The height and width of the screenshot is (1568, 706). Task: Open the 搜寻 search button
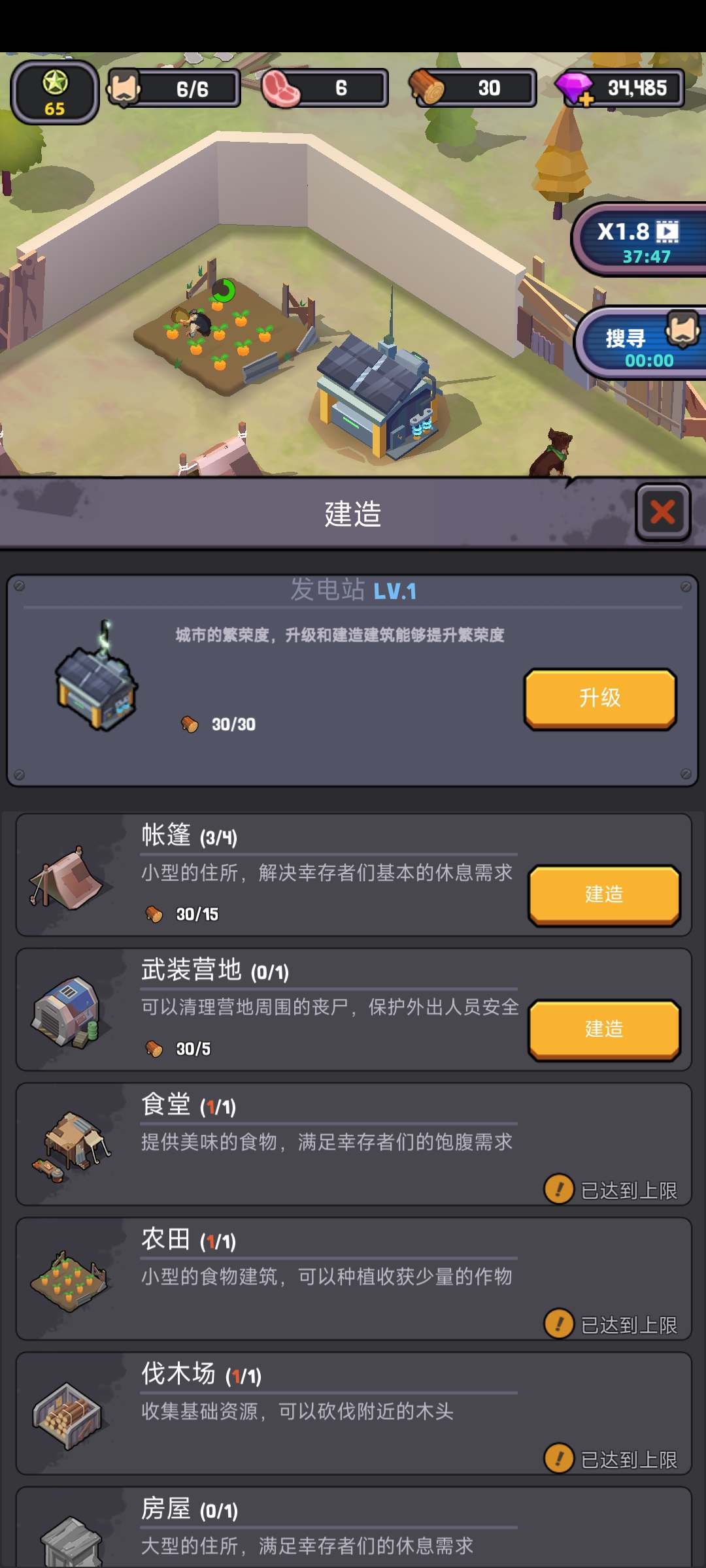click(642, 344)
